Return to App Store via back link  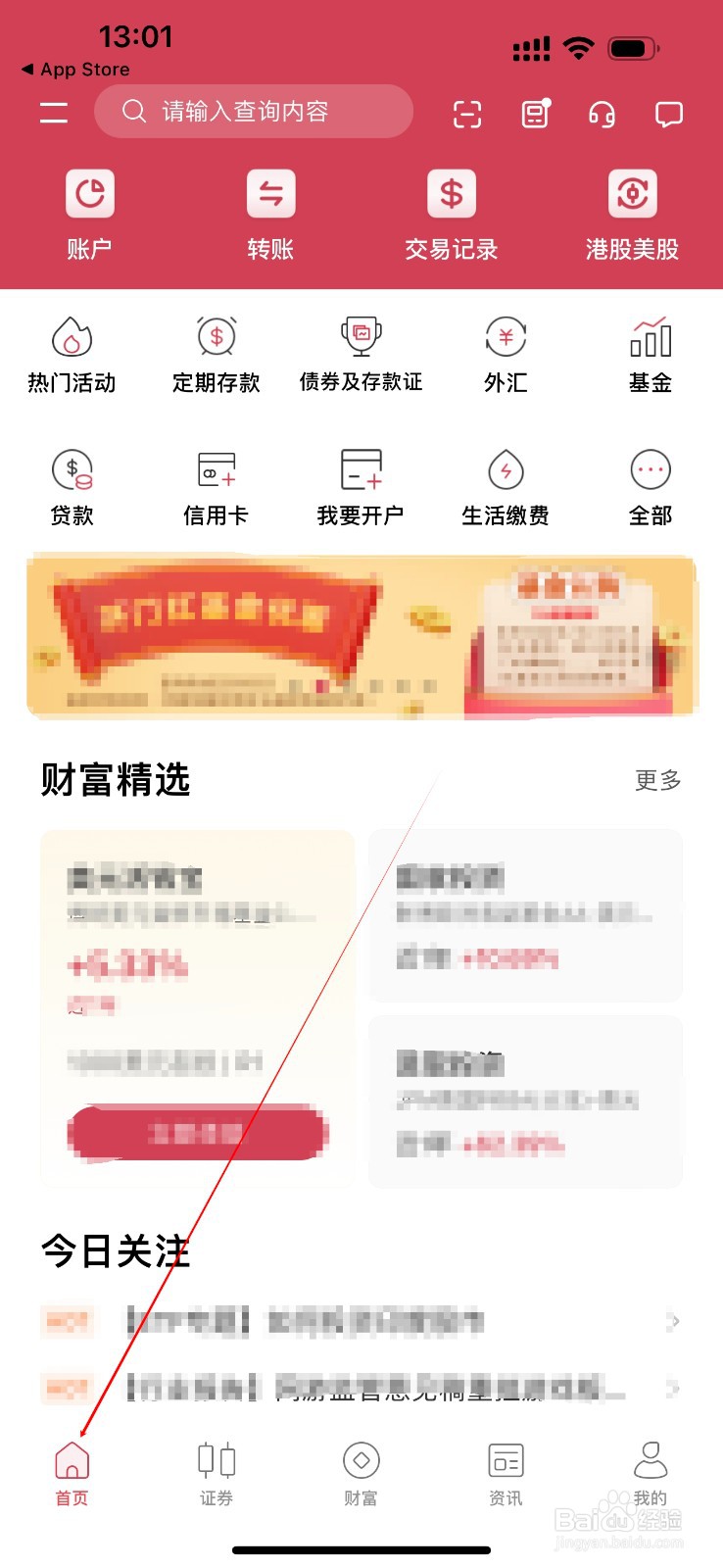click(x=73, y=69)
